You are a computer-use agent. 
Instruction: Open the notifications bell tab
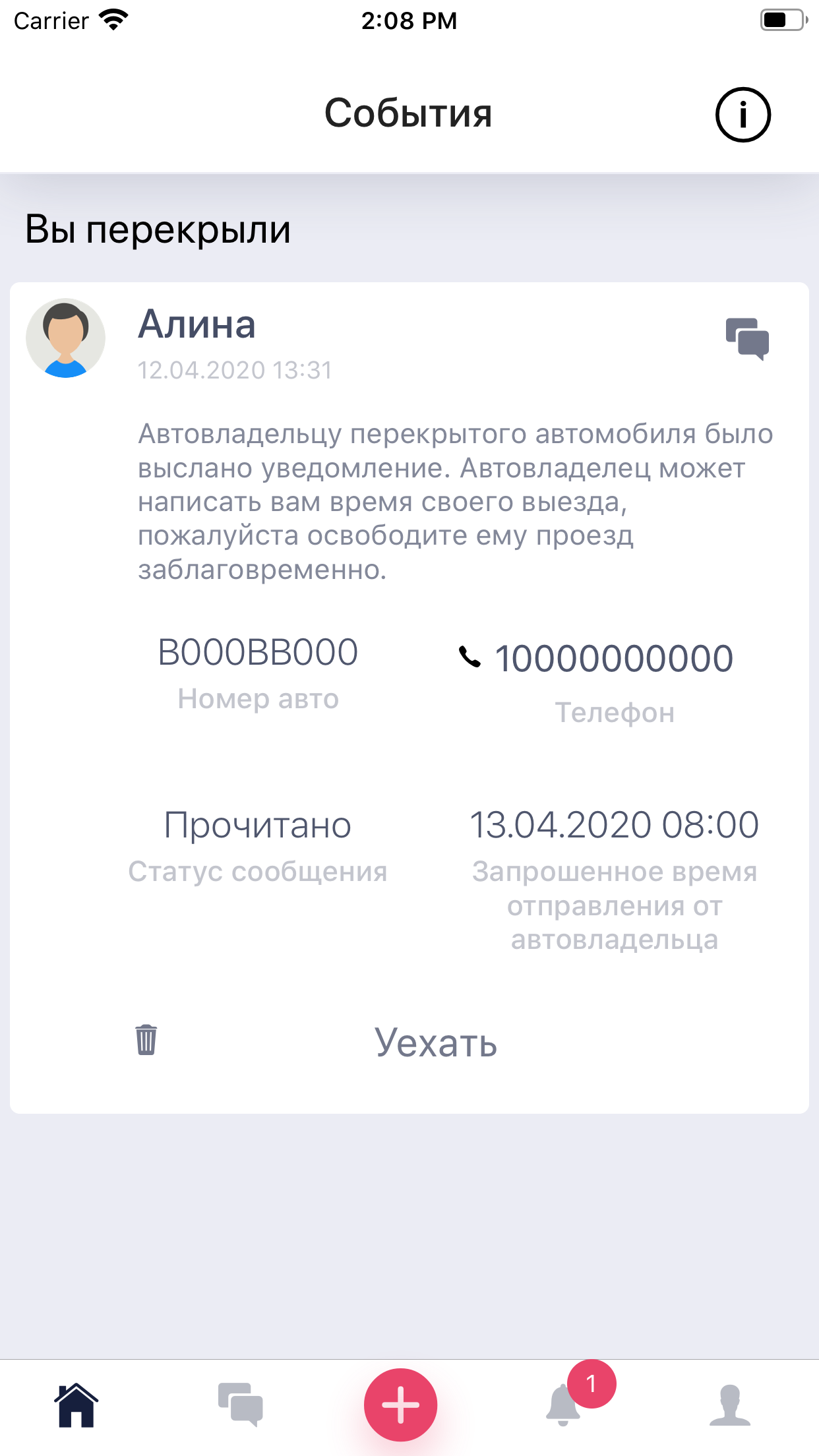click(564, 1405)
